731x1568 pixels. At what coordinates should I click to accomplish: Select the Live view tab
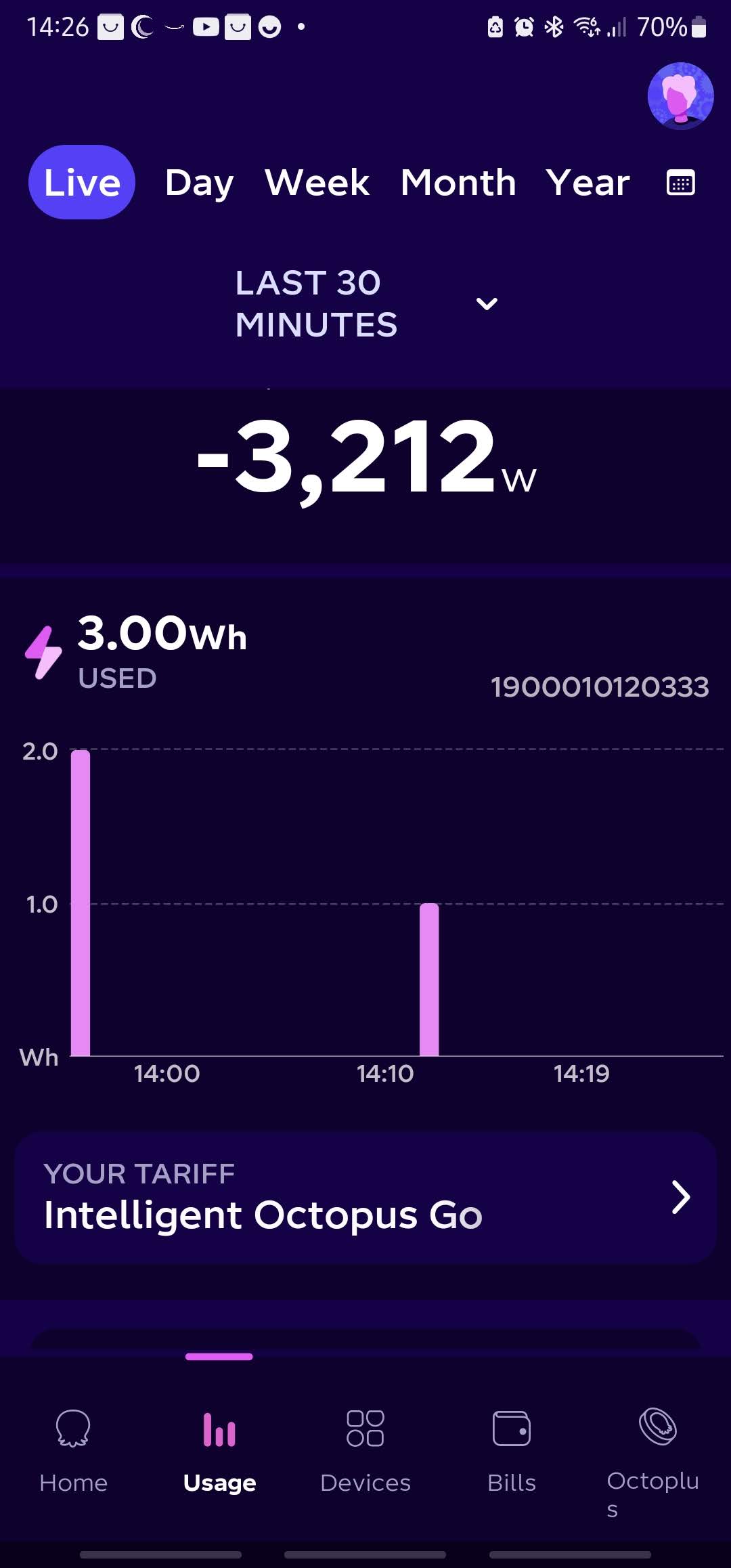[82, 183]
